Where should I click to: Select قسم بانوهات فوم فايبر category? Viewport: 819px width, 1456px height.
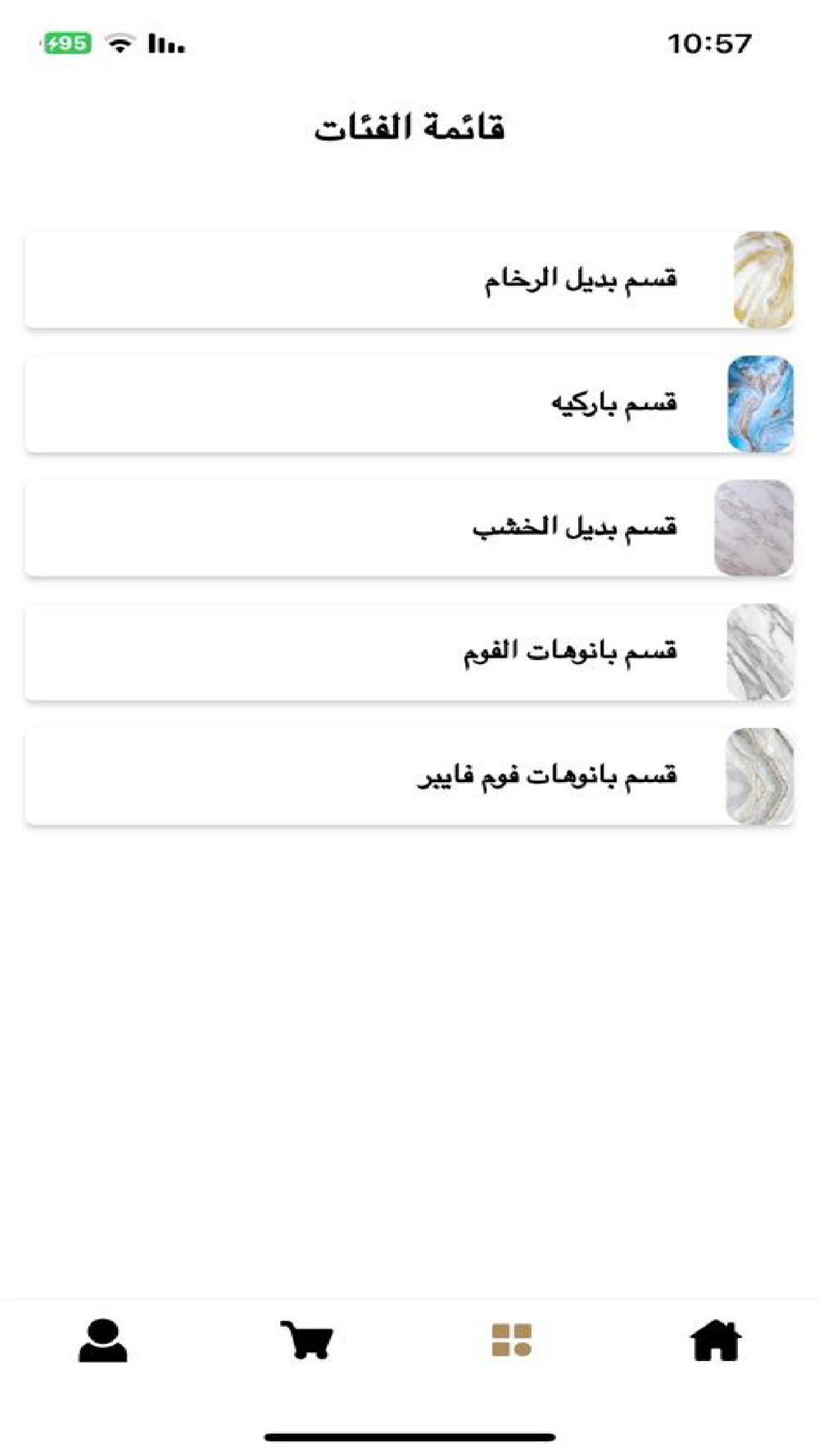tap(409, 776)
